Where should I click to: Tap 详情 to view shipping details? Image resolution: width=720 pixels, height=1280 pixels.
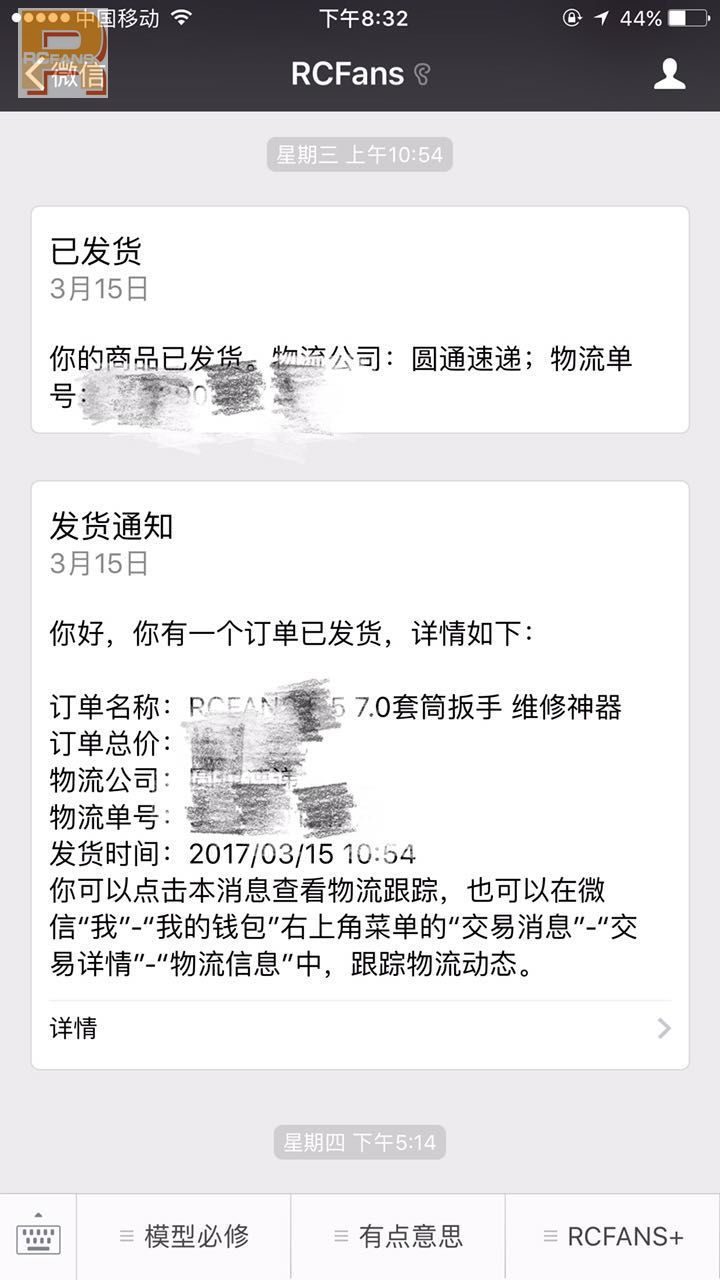[x=360, y=1028]
